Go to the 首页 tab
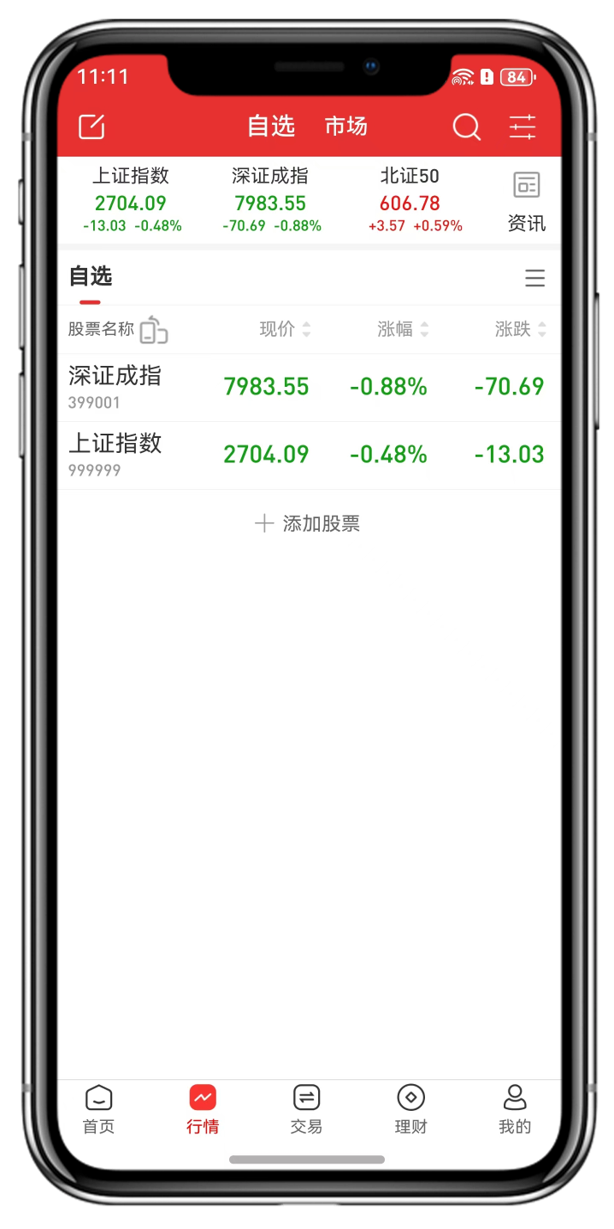 pyautogui.click(x=99, y=1110)
